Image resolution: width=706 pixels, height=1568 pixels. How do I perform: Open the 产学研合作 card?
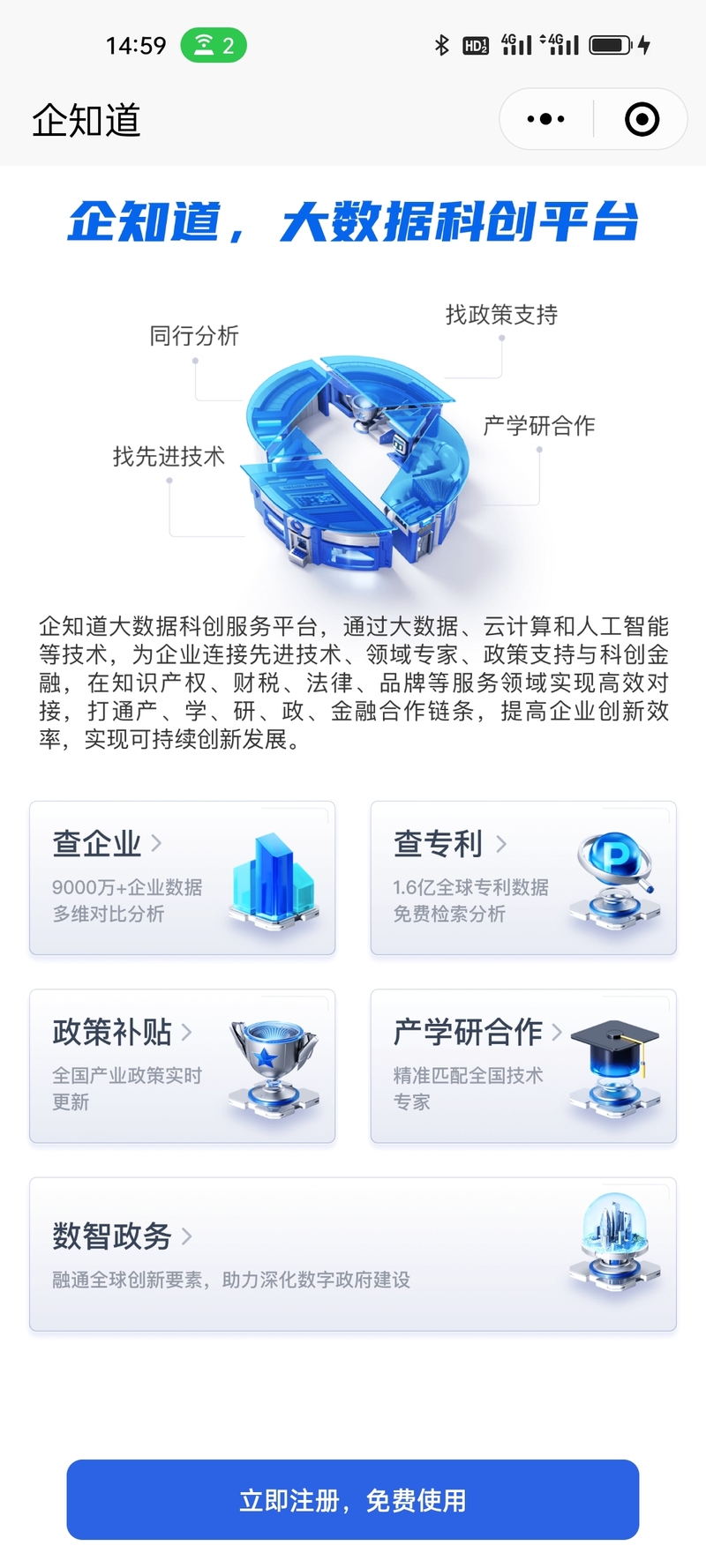[x=523, y=1066]
